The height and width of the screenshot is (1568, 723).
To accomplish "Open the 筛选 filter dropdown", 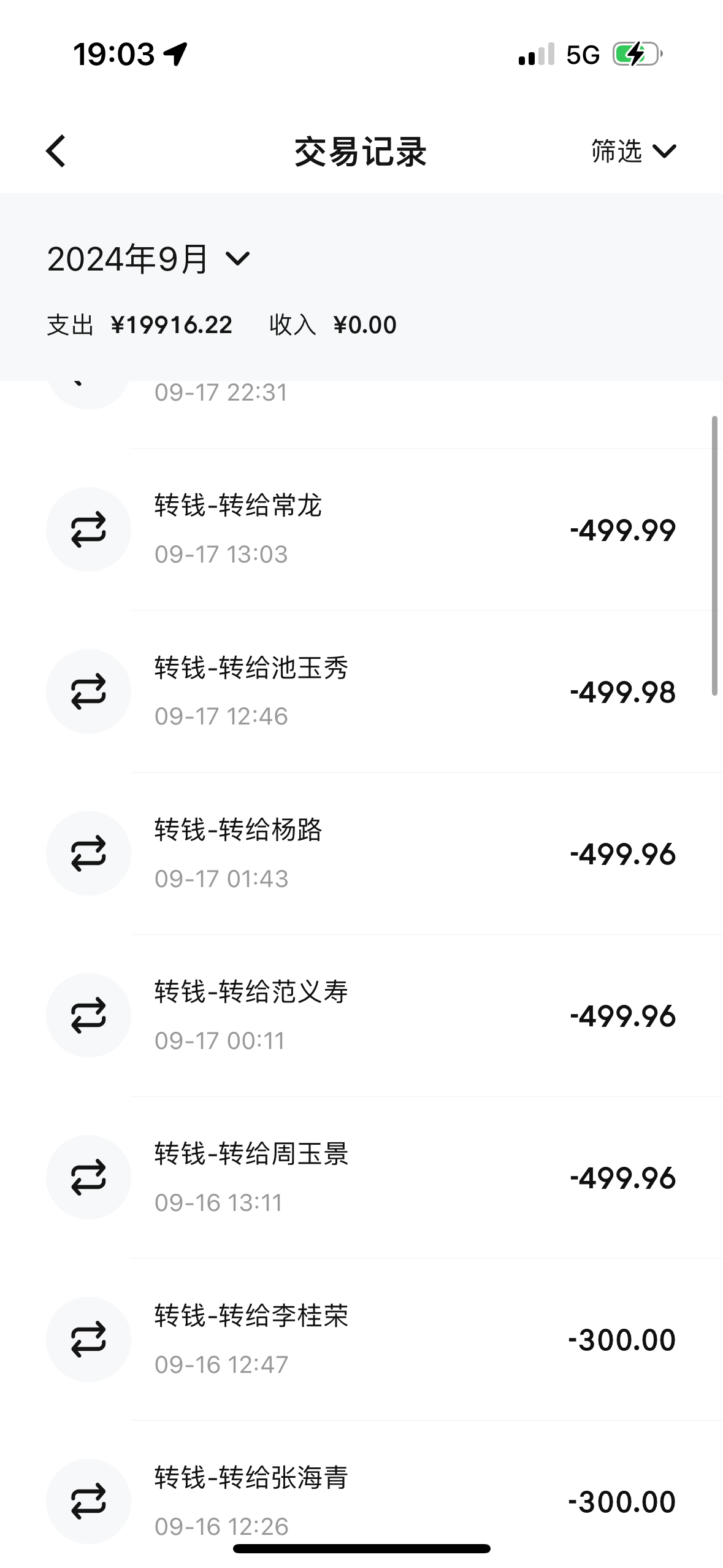I will (633, 151).
